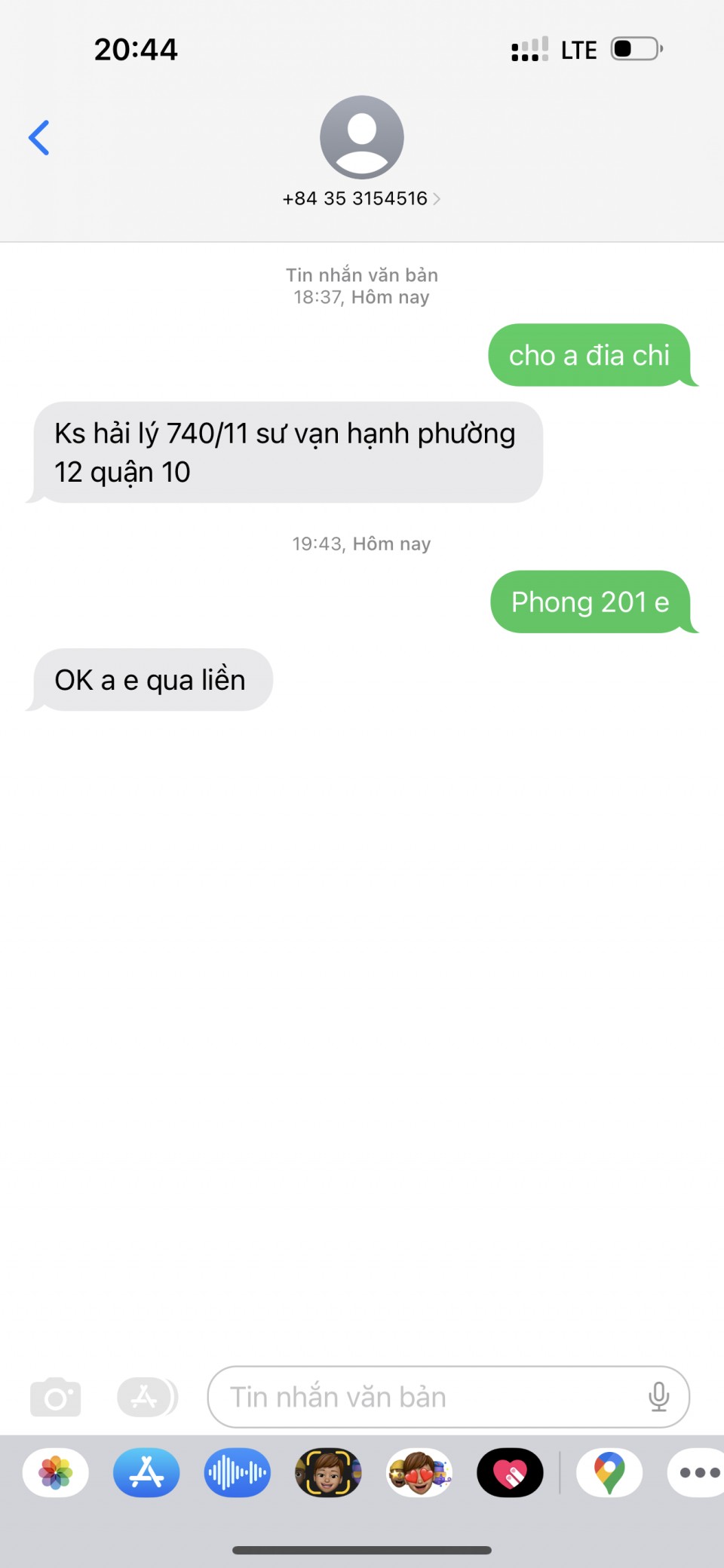Open Google Maps in the app strip
The height and width of the screenshot is (1568, 724).
(609, 1472)
